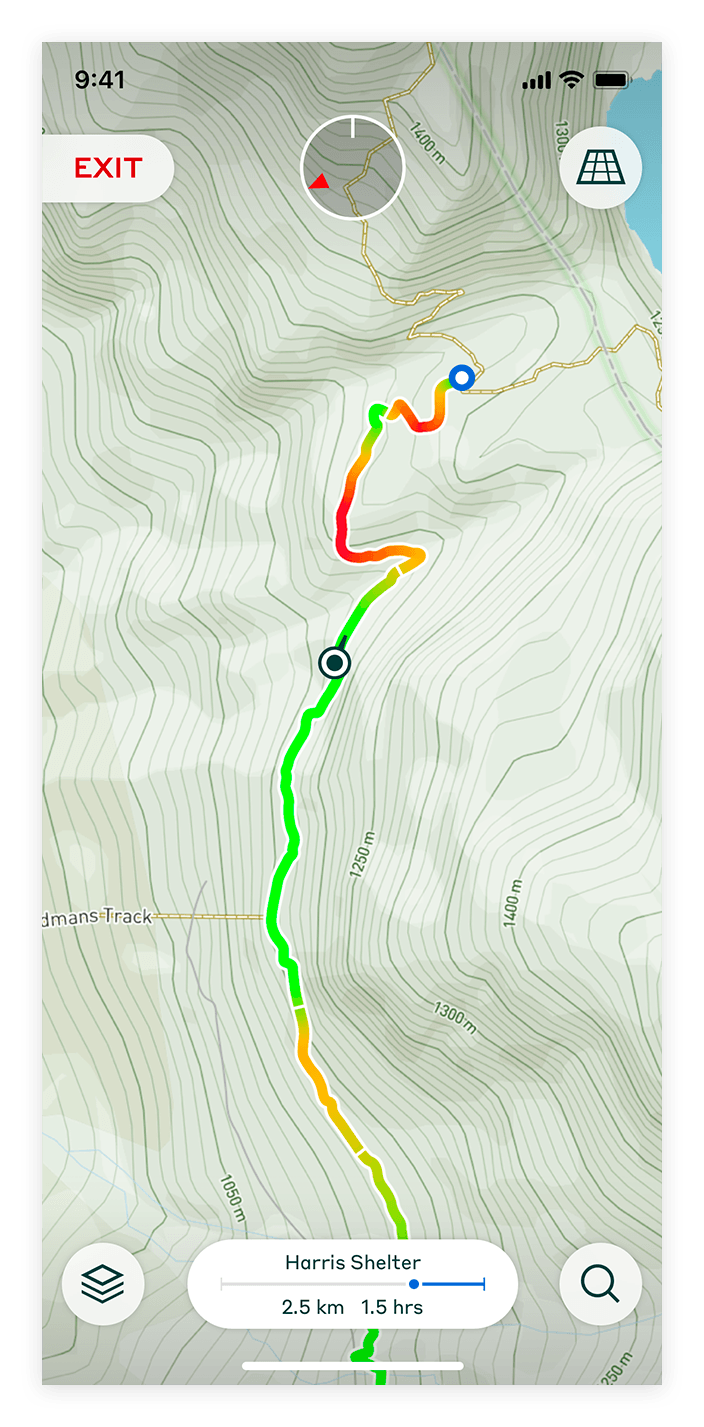704x1427 pixels.
Task: Open the Harris Shelter progress card
Action: click(x=352, y=1284)
